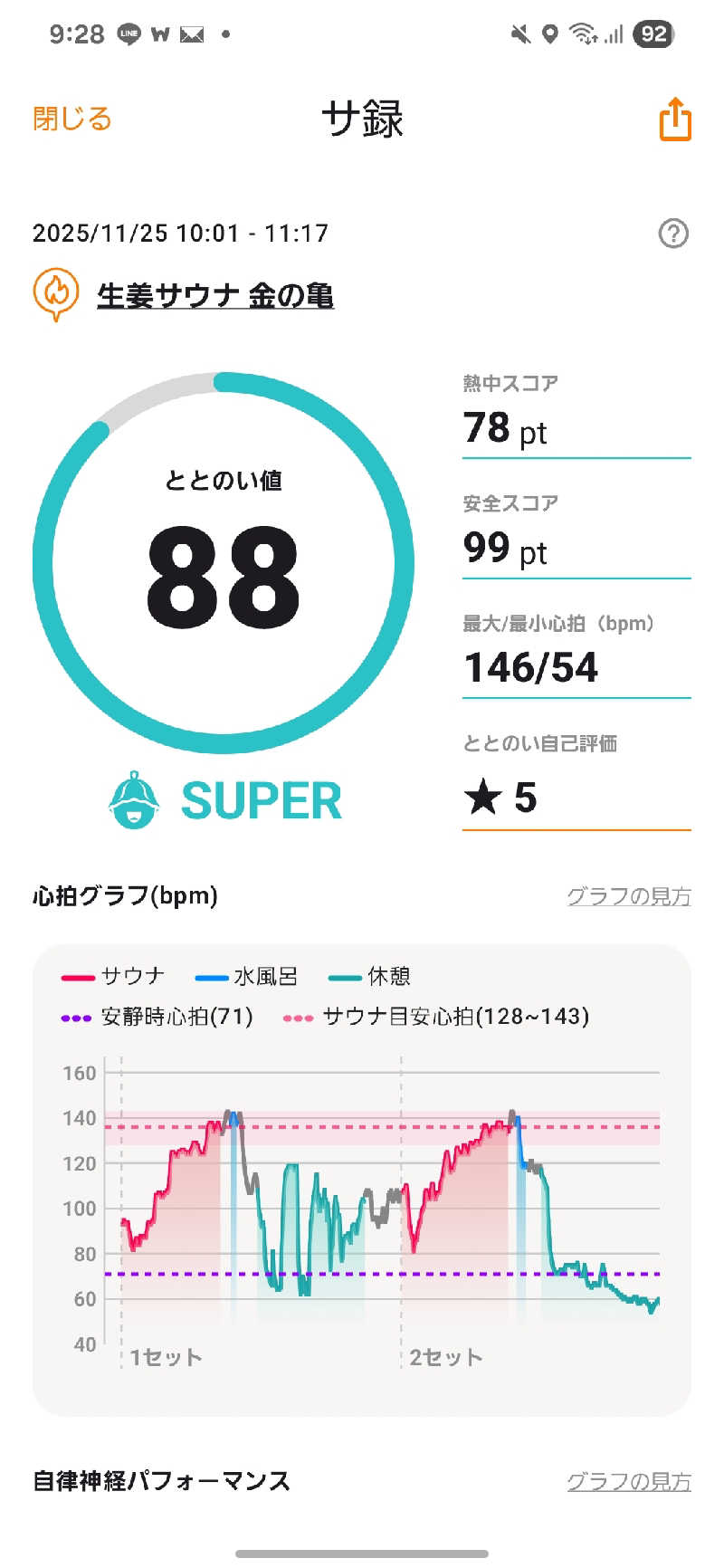The width and height of the screenshot is (724, 1568).
Task: Open the 生姜サウナ 金の亀 facility link
Action: 215,295
